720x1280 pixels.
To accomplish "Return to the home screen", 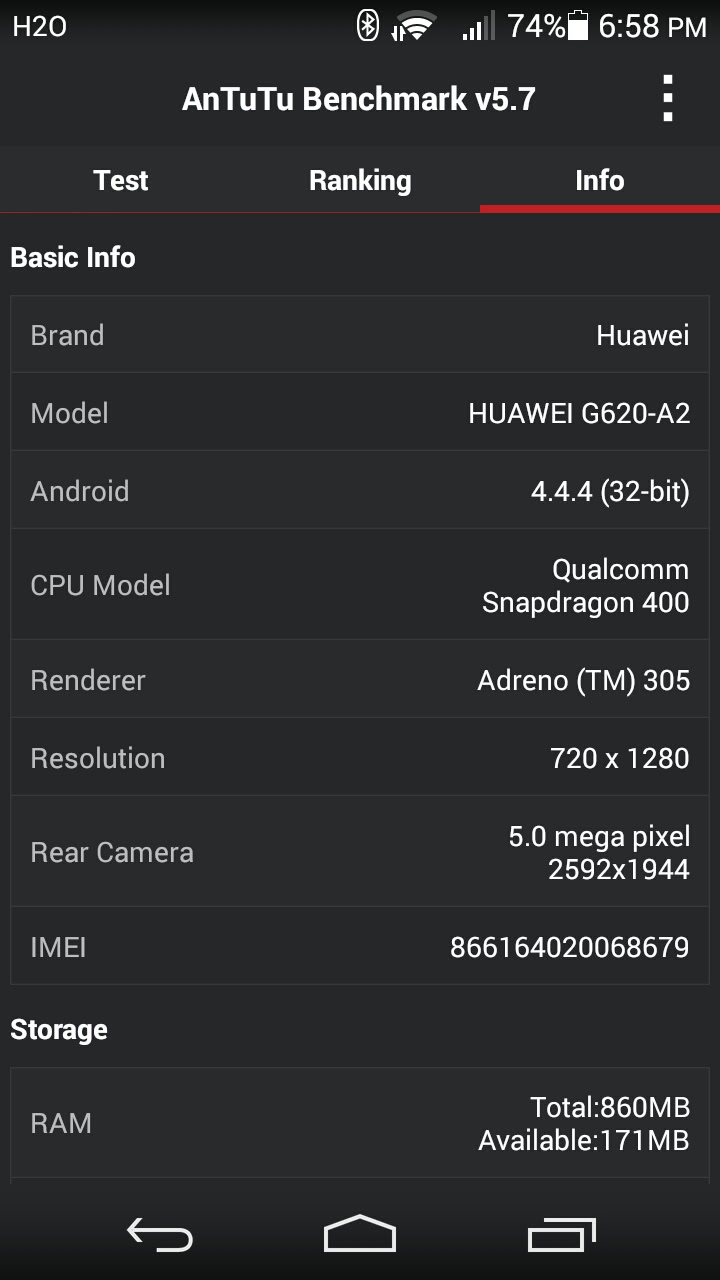I will tap(360, 1234).
